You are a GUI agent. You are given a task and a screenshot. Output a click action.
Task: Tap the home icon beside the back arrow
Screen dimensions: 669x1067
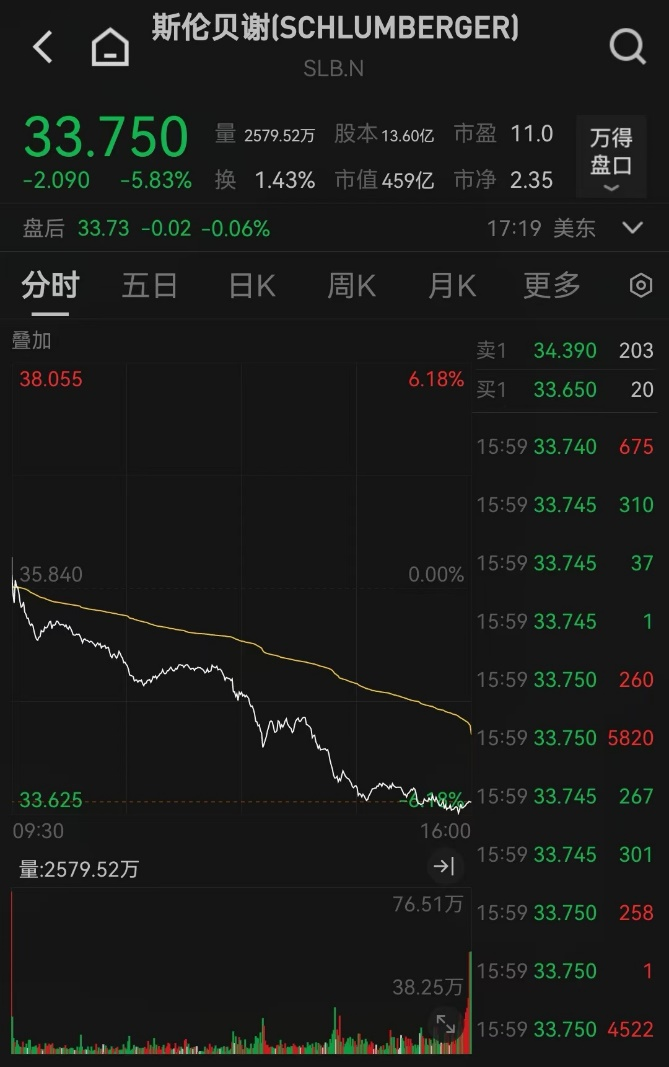pyautogui.click(x=110, y=47)
